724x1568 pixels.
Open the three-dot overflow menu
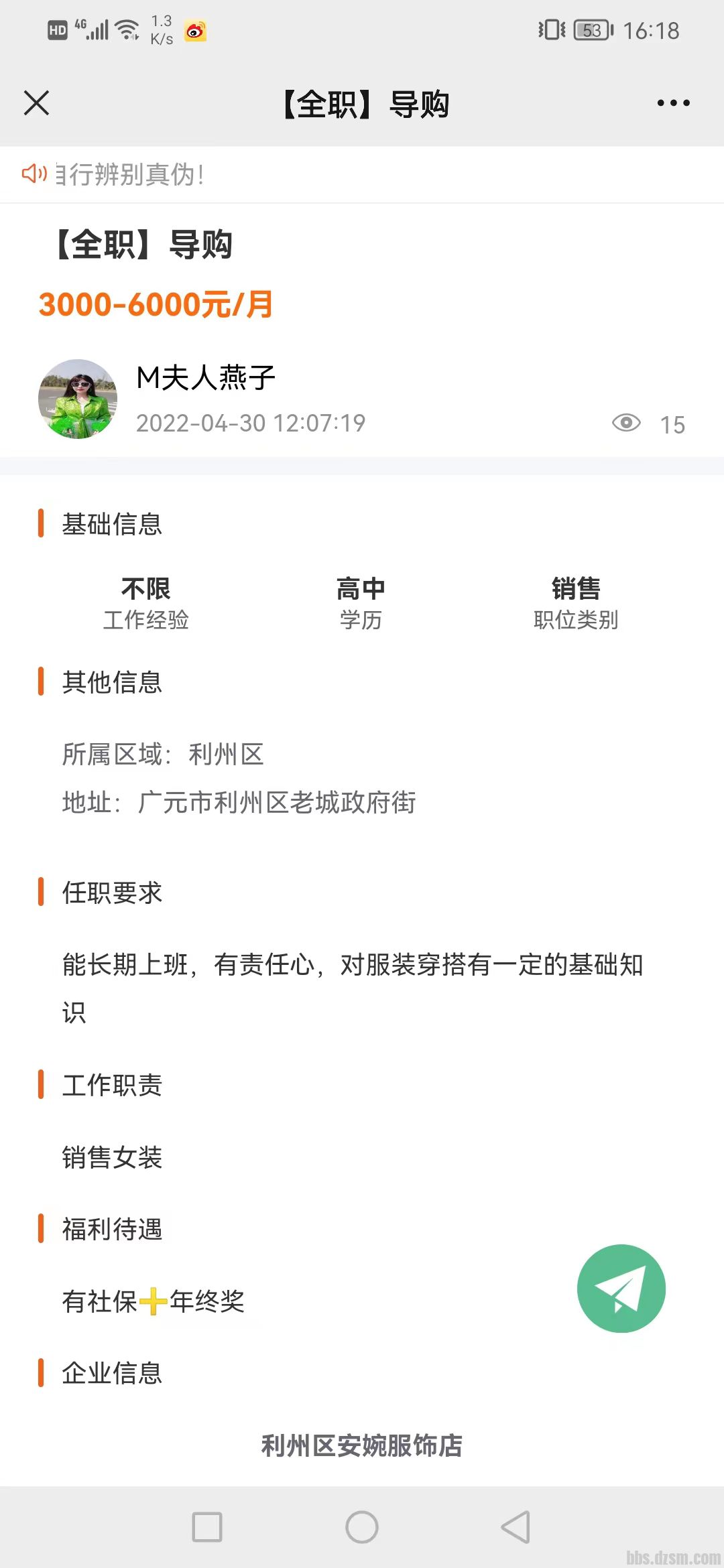coord(673,103)
